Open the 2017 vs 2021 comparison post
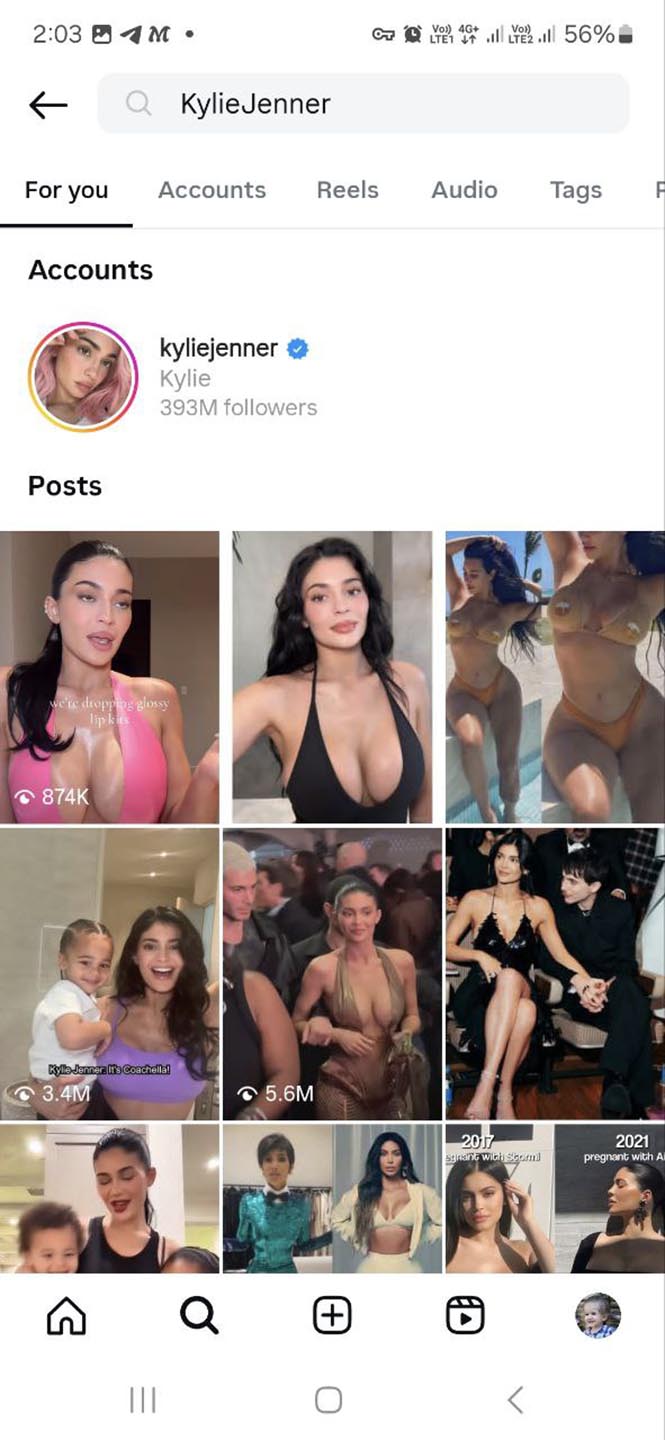This screenshot has height=1440, width=665. click(555, 1197)
